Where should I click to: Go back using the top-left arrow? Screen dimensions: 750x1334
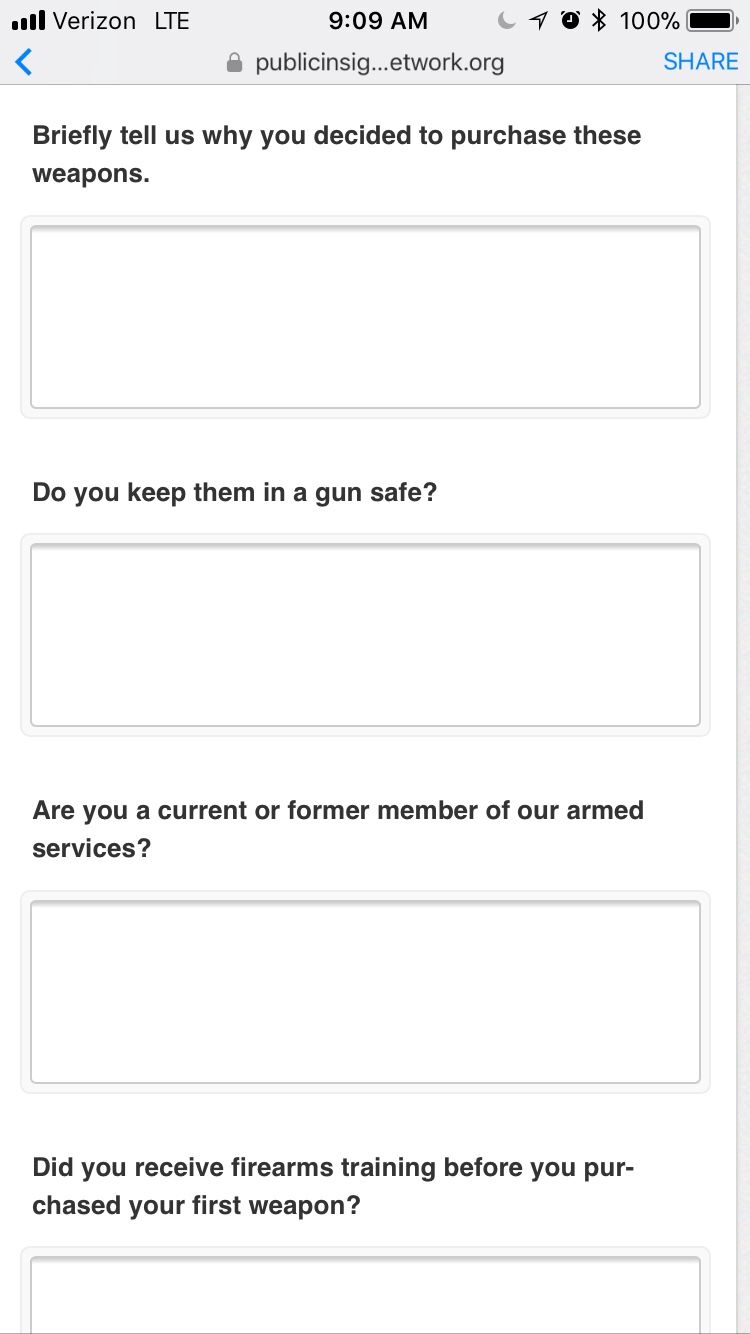[x=25, y=62]
